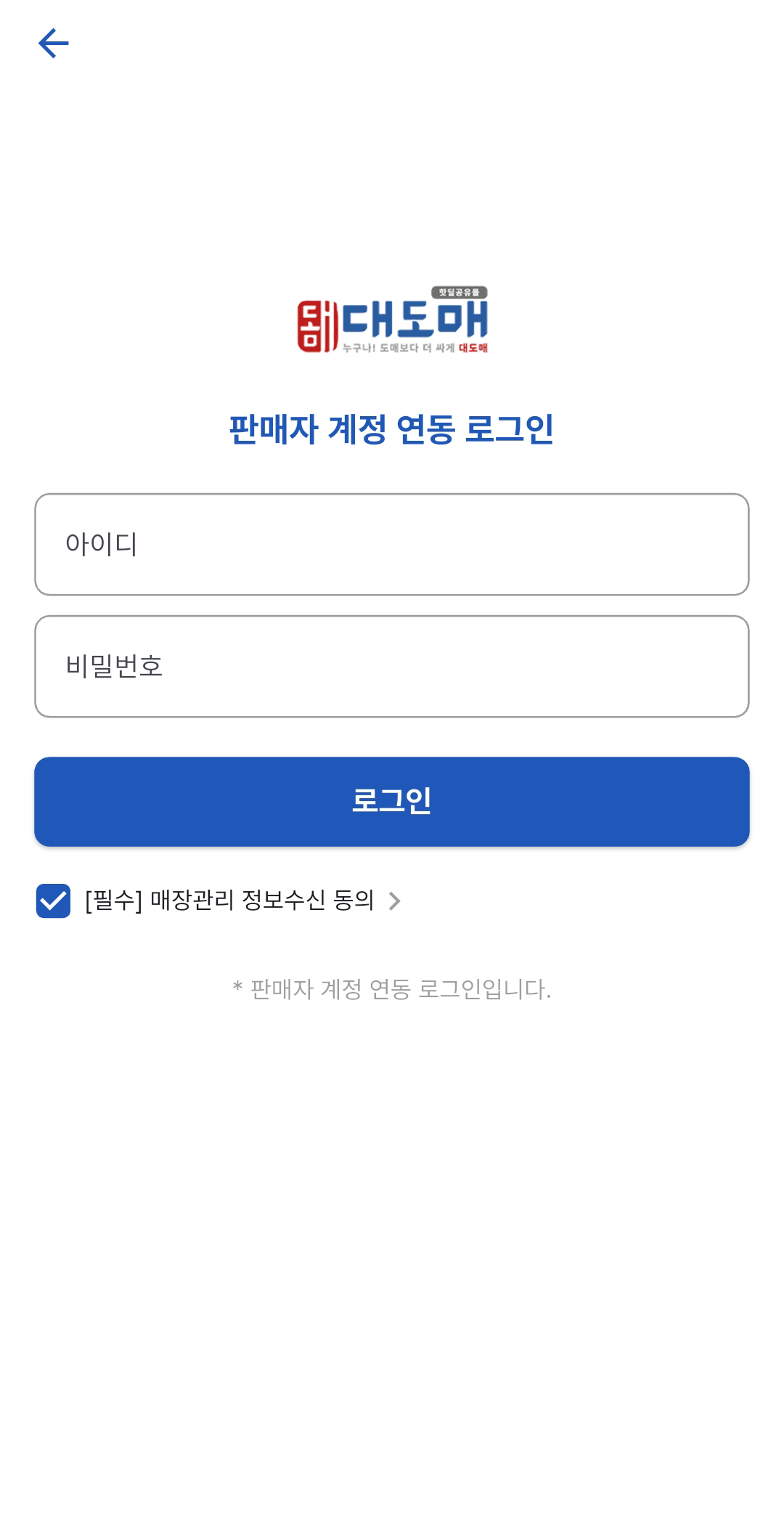The image size is (784, 1536).
Task: Go back using the top arrow
Action: coord(53,44)
